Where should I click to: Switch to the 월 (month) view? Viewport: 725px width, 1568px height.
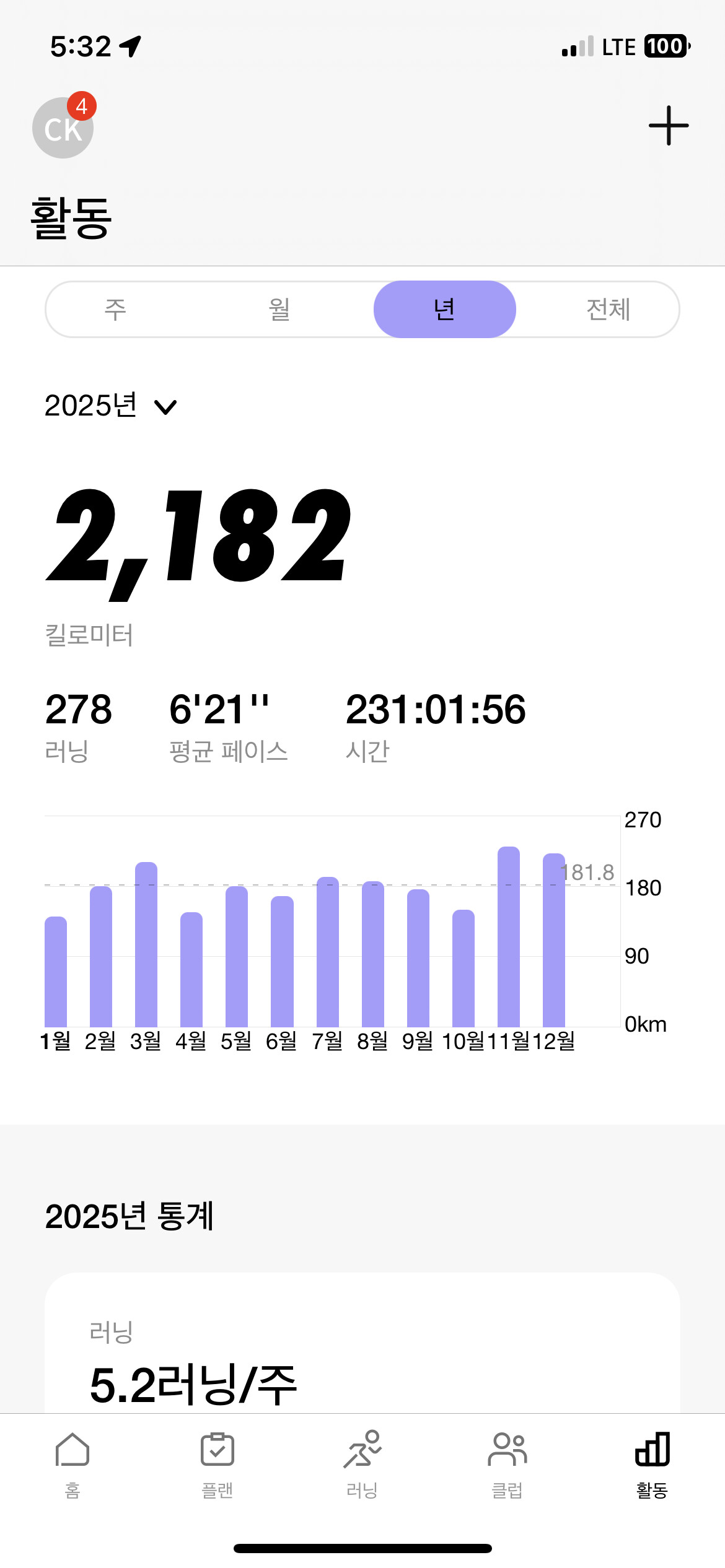[279, 309]
